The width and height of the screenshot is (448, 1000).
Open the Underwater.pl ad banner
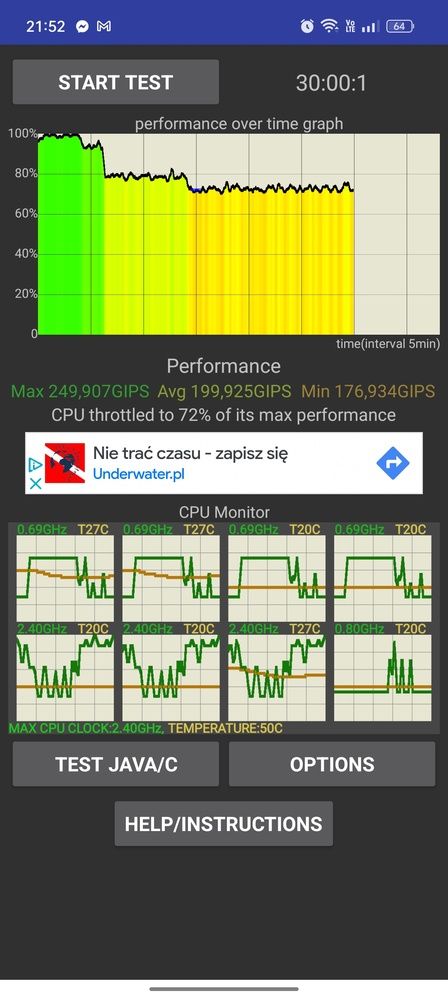(x=223, y=463)
